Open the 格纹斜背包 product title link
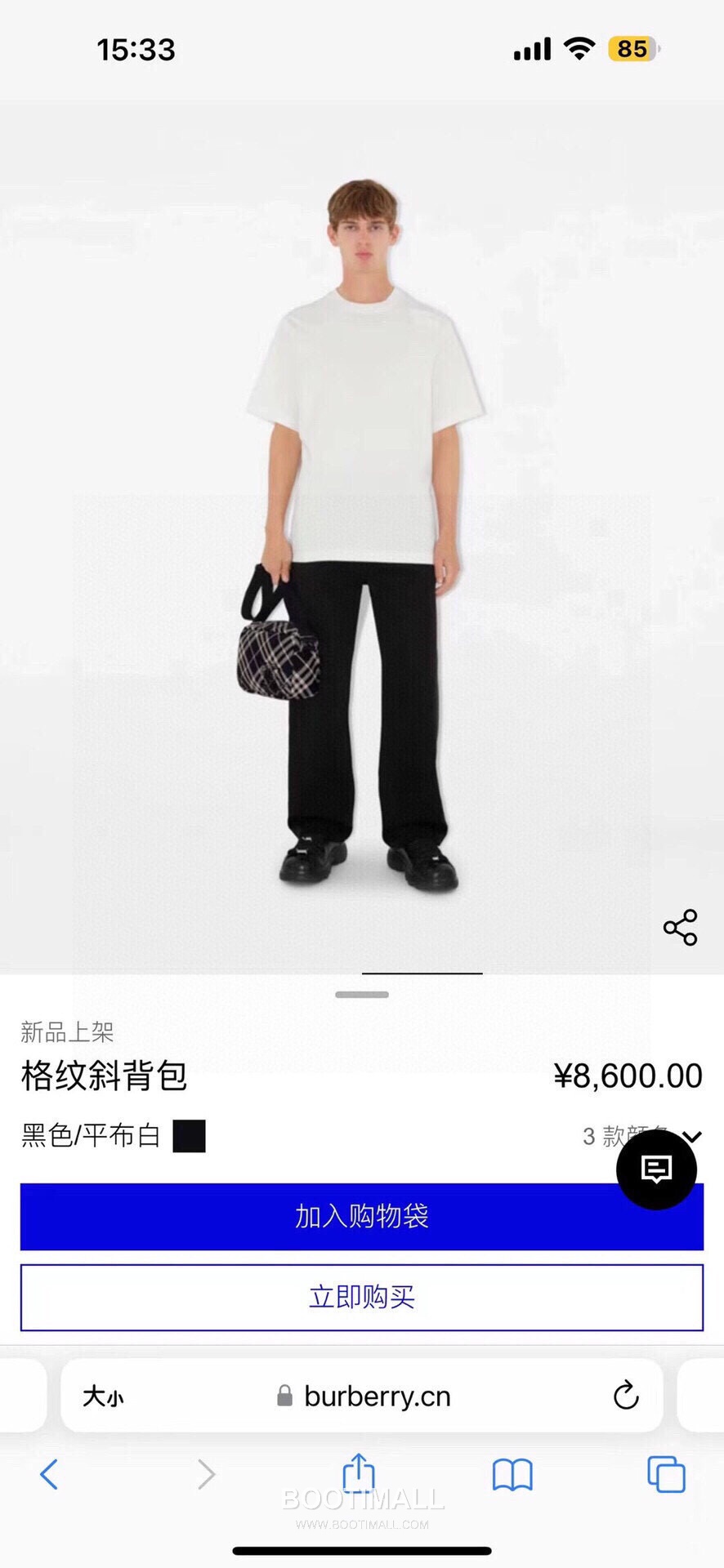The width and height of the screenshot is (724, 1568). [x=104, y=1076]
